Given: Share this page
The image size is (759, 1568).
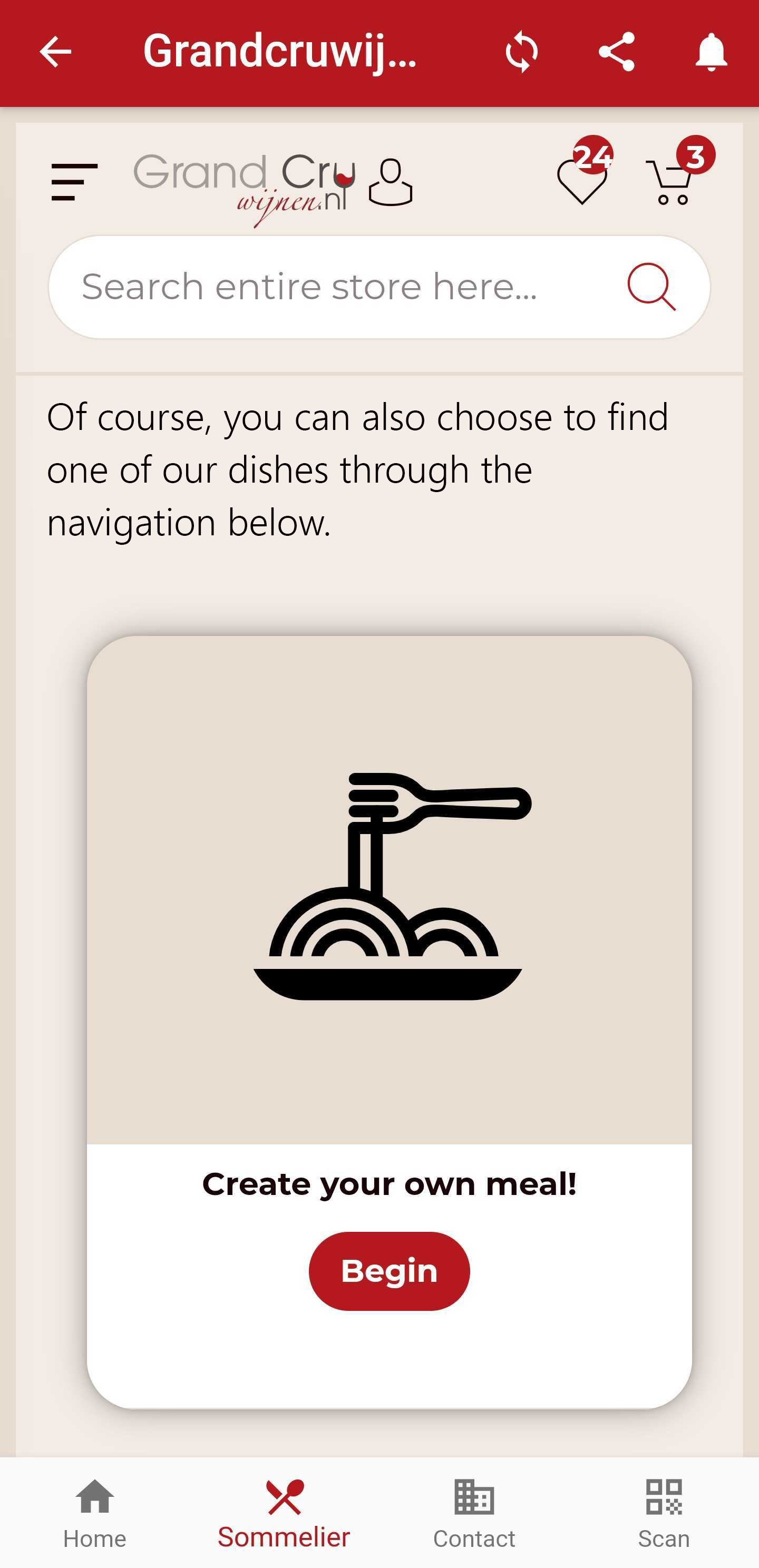Looking at the screenshot, I should pyautogui.click(x=617, y=52).
